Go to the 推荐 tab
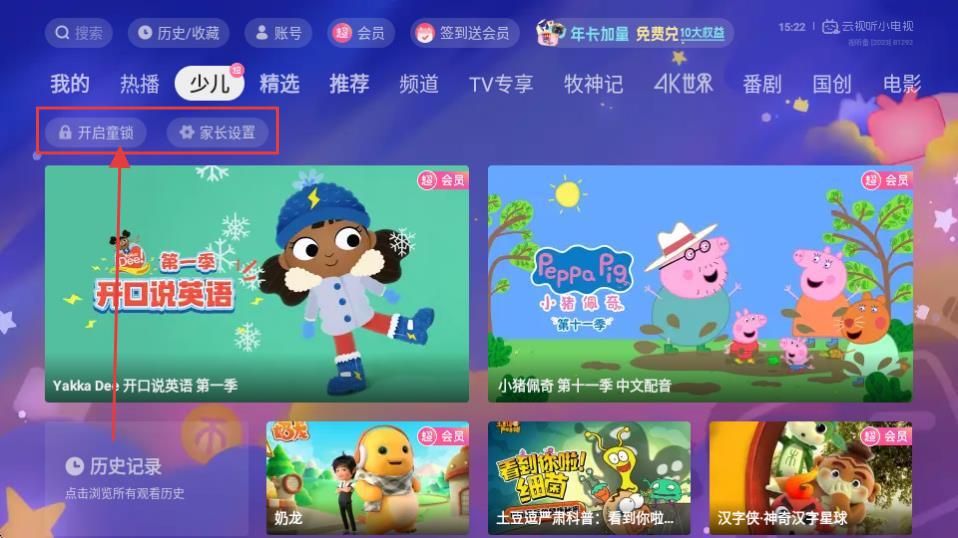 tap(349, 84)
